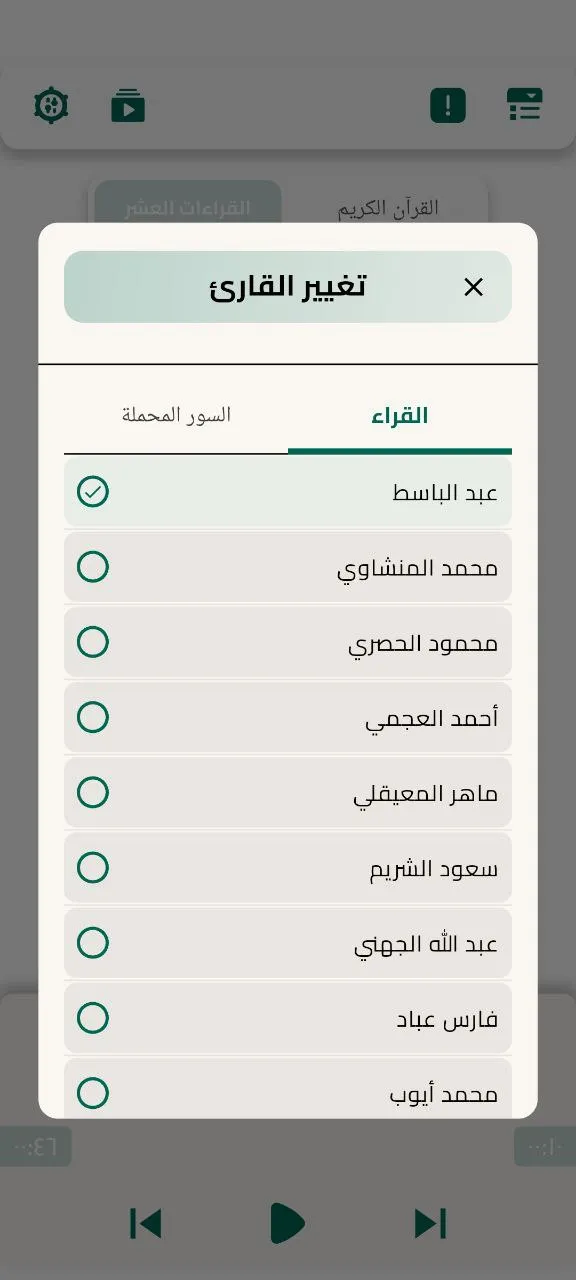Select reciter فارس عباد
This screenshot has height=1280, width=576.
[x=288, y=1018]
